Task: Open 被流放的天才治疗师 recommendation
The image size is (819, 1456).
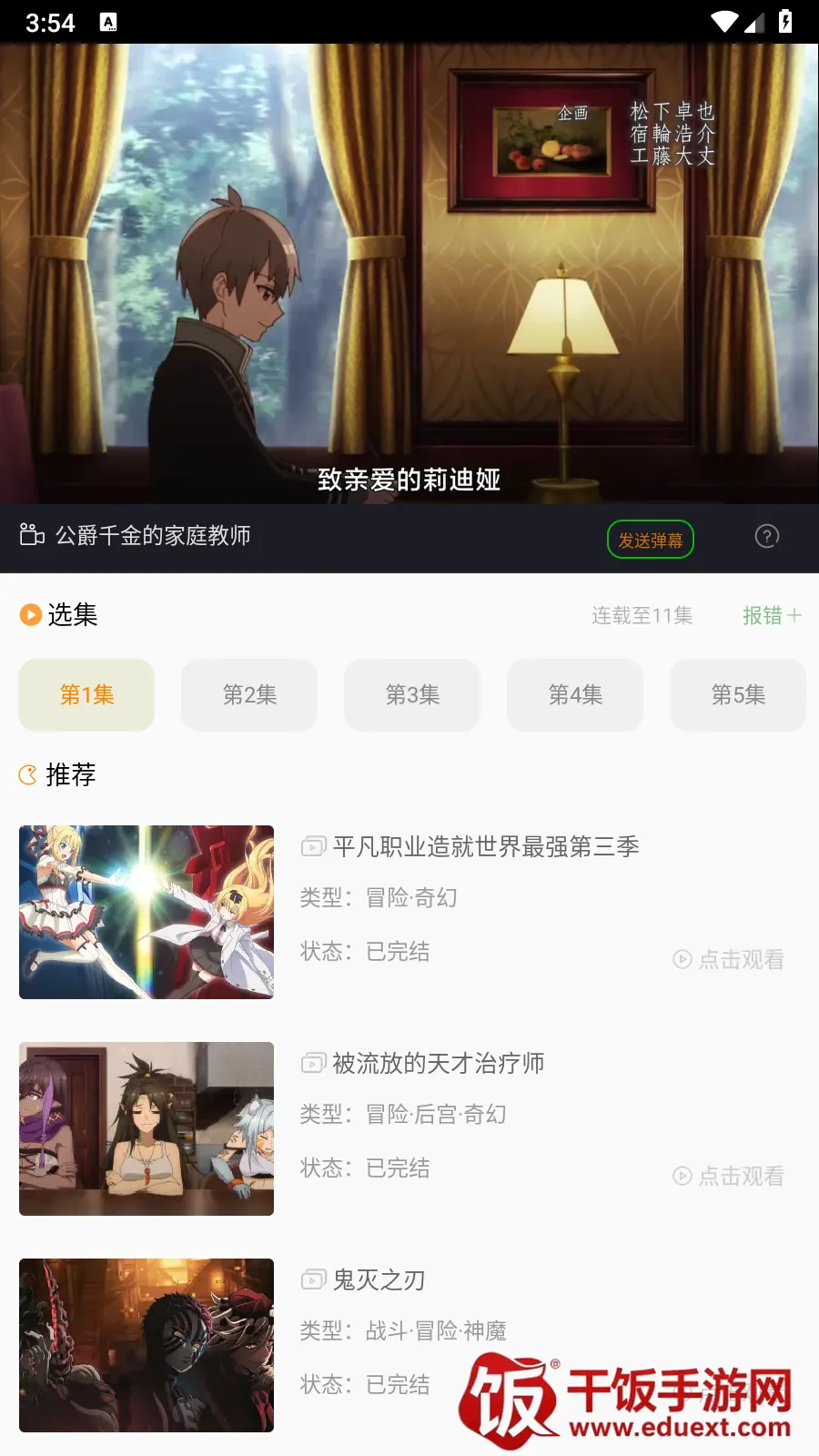Action: tap(438, 1064)
